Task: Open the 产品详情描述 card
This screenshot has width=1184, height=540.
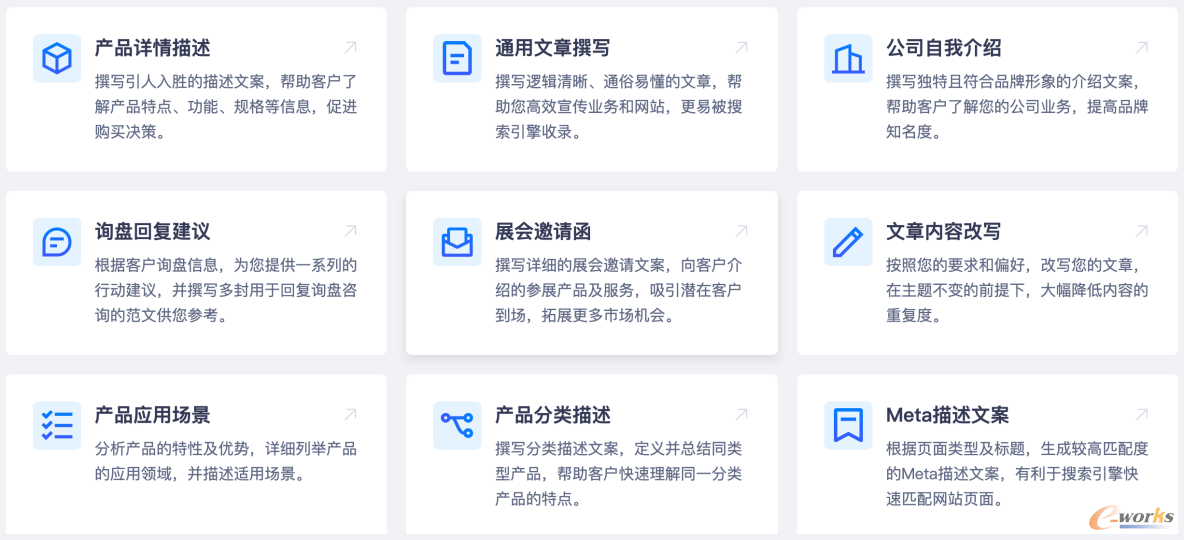Action: 196,89
